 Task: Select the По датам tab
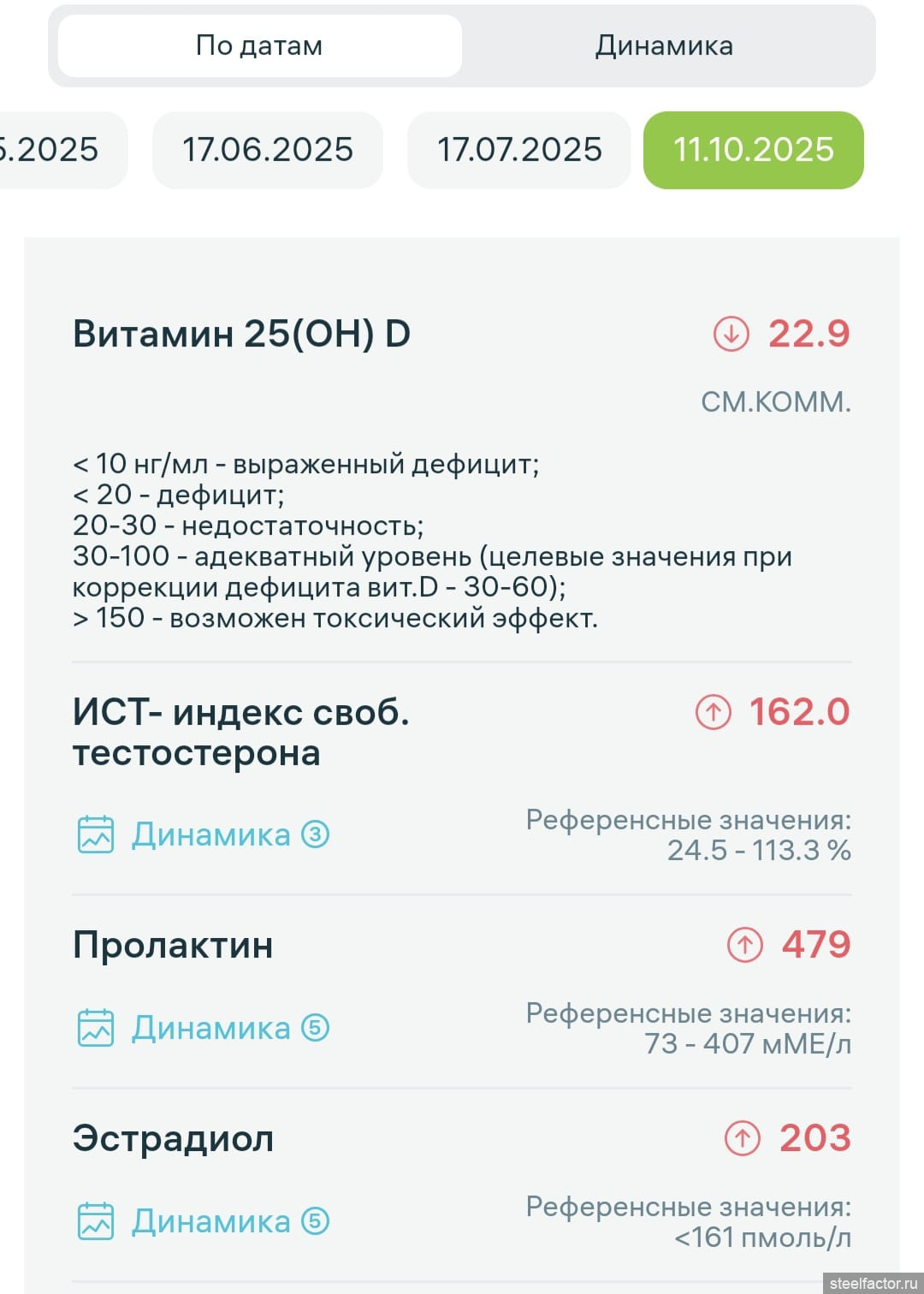point(259,46)
